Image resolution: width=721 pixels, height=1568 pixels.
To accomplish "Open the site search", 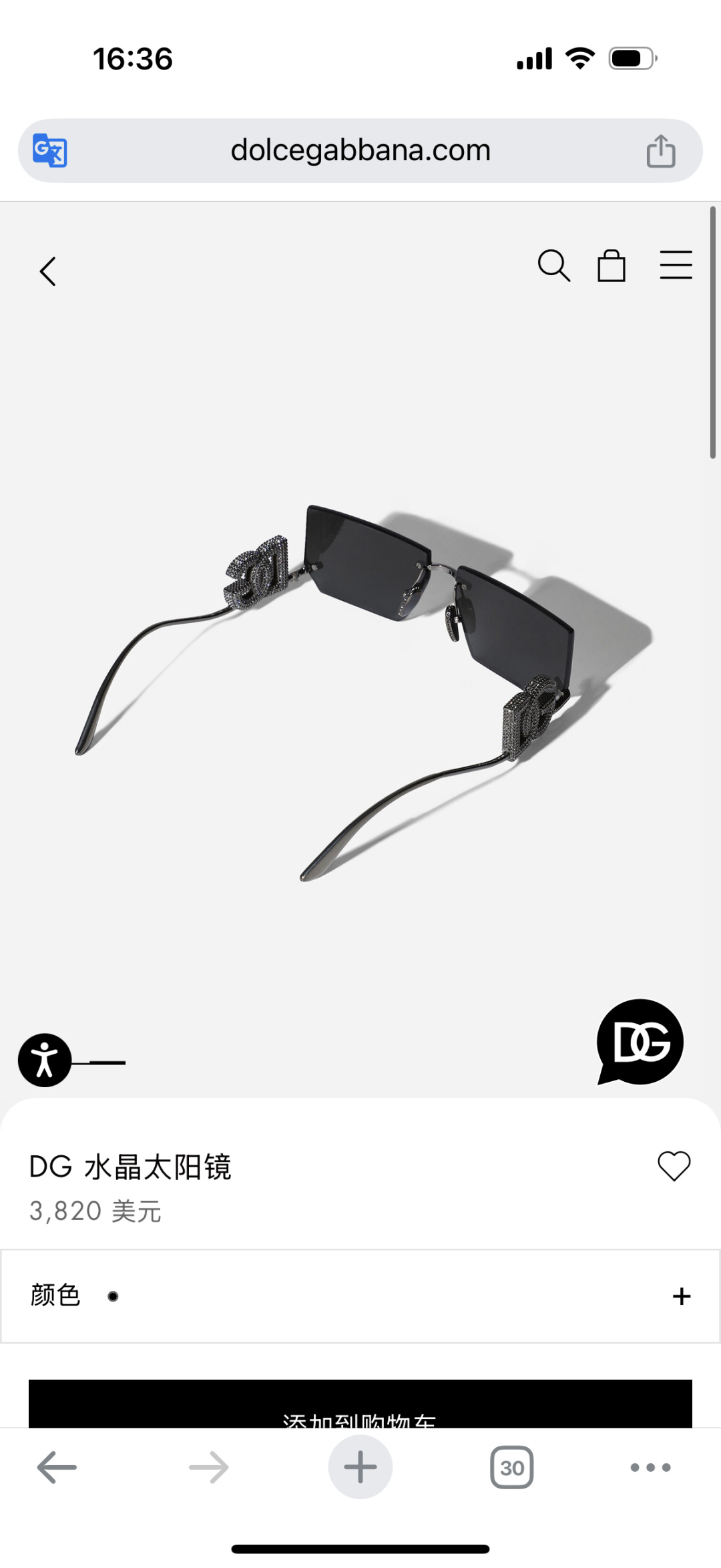I will pyautogui.click(x=553, y=266).
